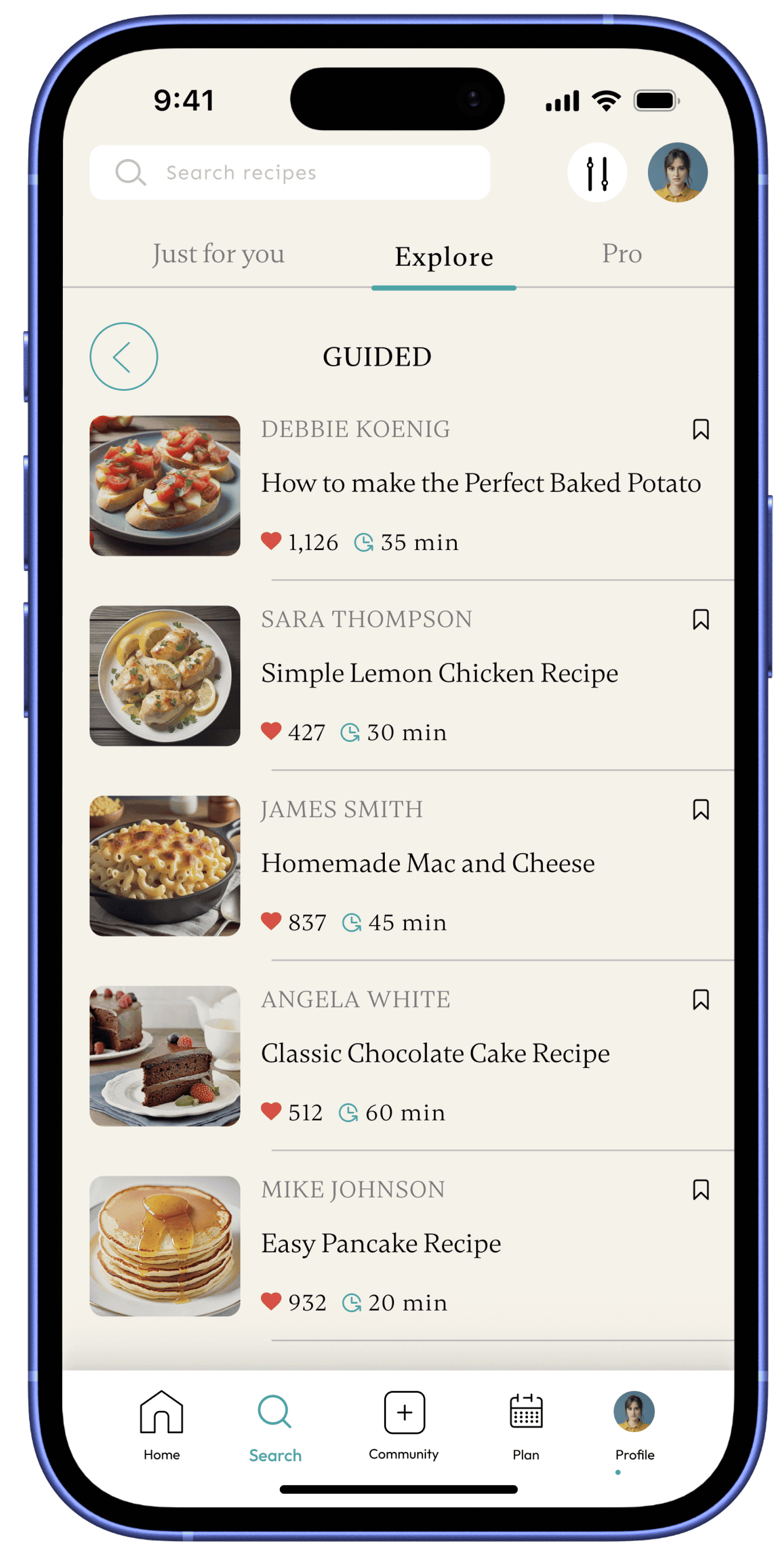Open Classic Chocolate Cake Recipe
The image size is (784, 1556).
pyautogui.click(x=435, y=1053)
